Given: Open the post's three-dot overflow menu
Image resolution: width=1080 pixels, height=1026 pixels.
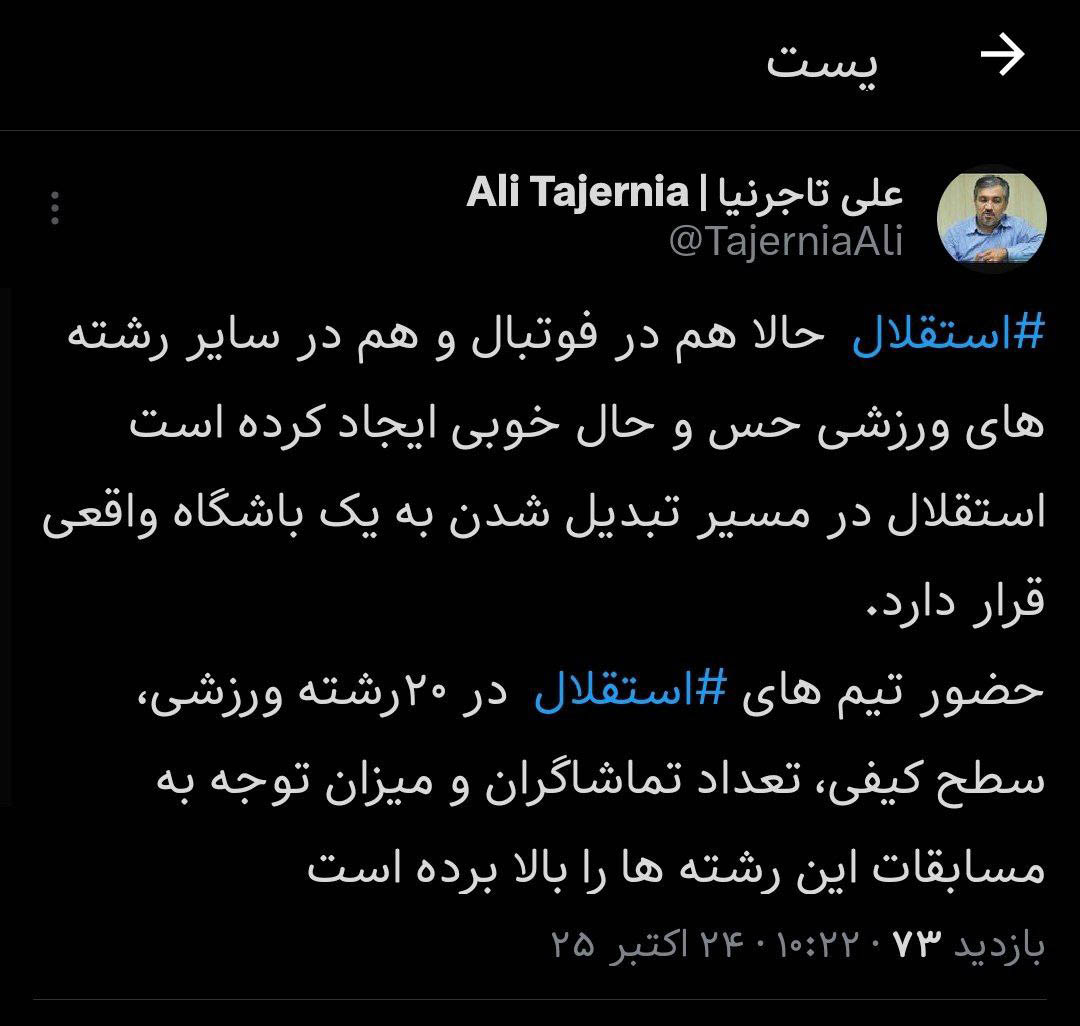Looking at the screenshot, I should (x=55, y=208).
